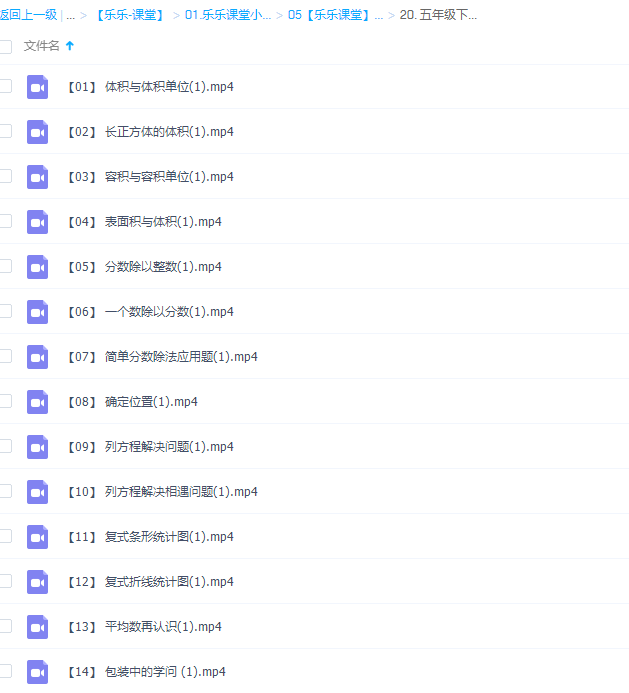This screenshot has width=629, height=693.
Task: Open 【01】体积与体积单位(1).mp4
Action: pos(168,87)
